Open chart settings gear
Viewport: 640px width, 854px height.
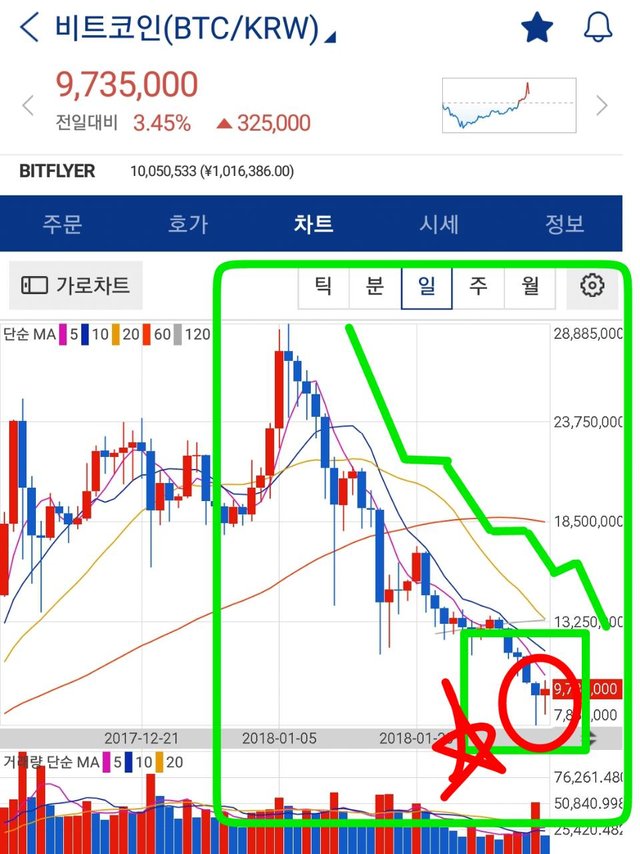592,286
